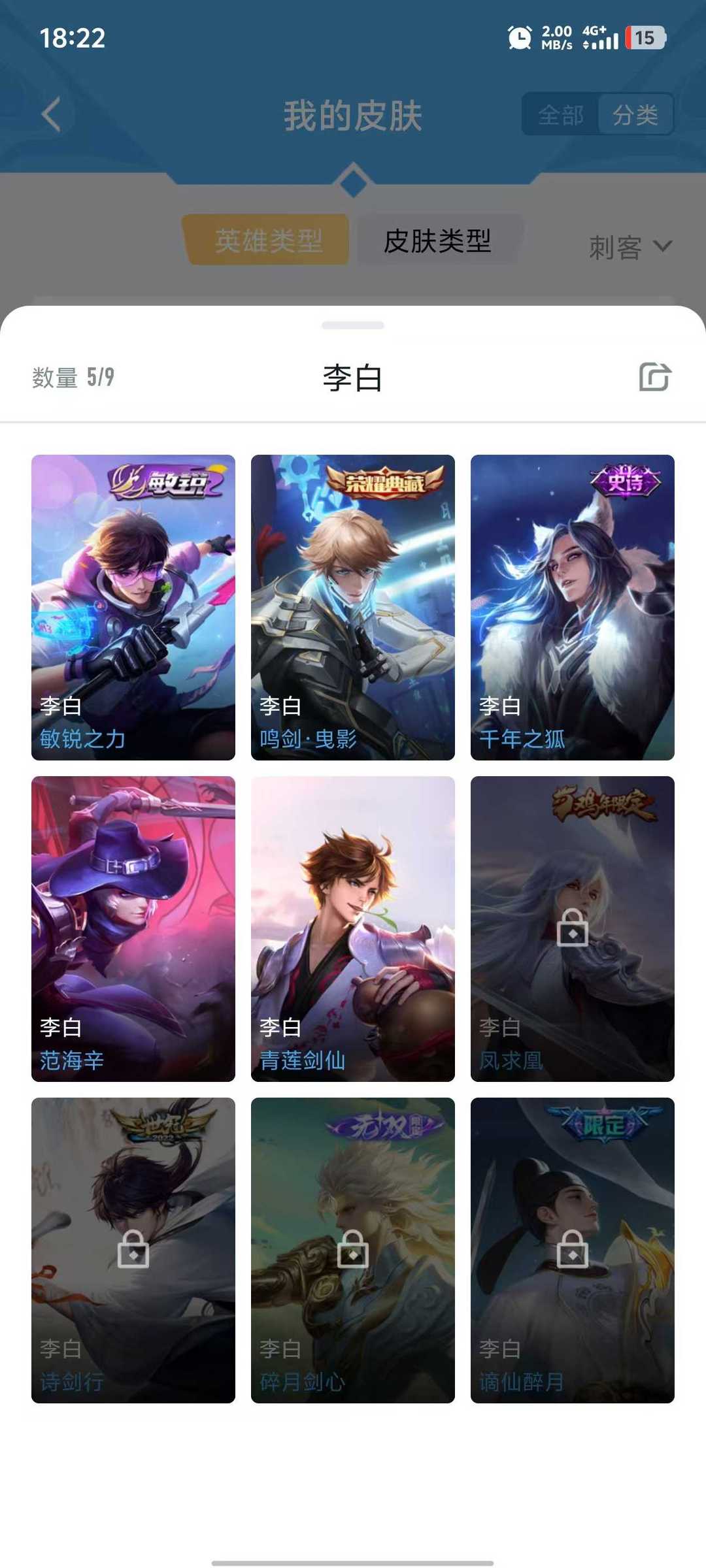The width and height of the screenshot is (706, 1568).
Task: Open the 鸣剑·曳影 skin card
Action: tap(353, 607)
